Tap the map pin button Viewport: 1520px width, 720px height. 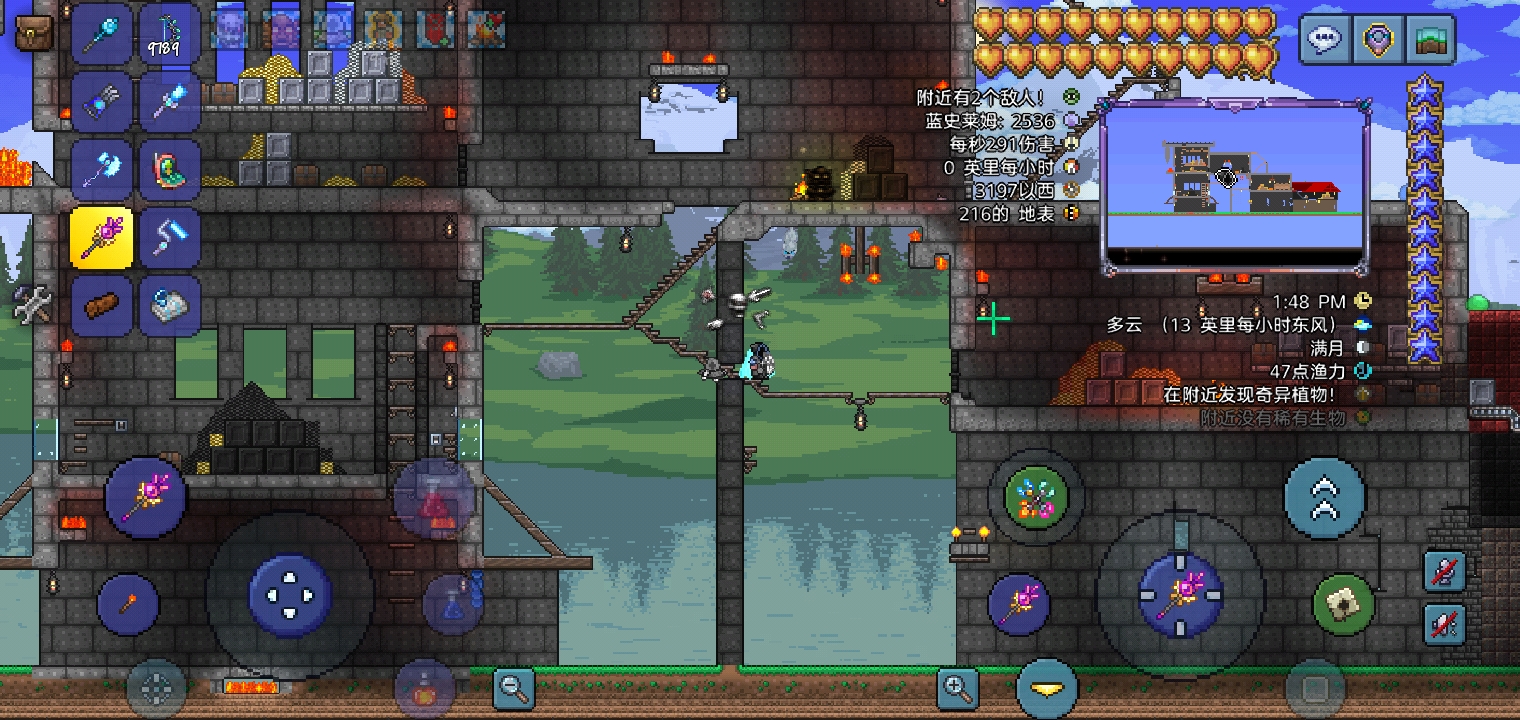1379,40
